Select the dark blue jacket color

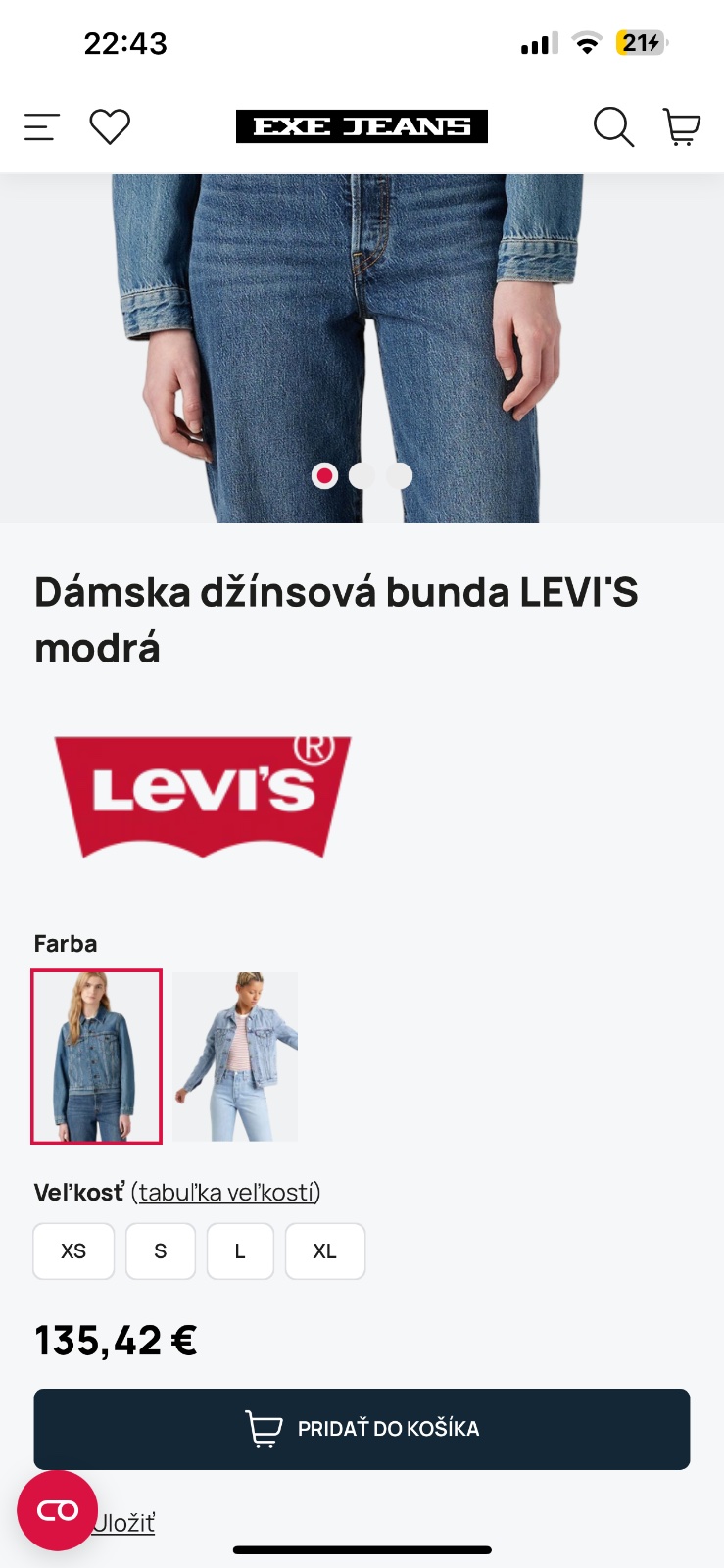(x=97, y=1056)
